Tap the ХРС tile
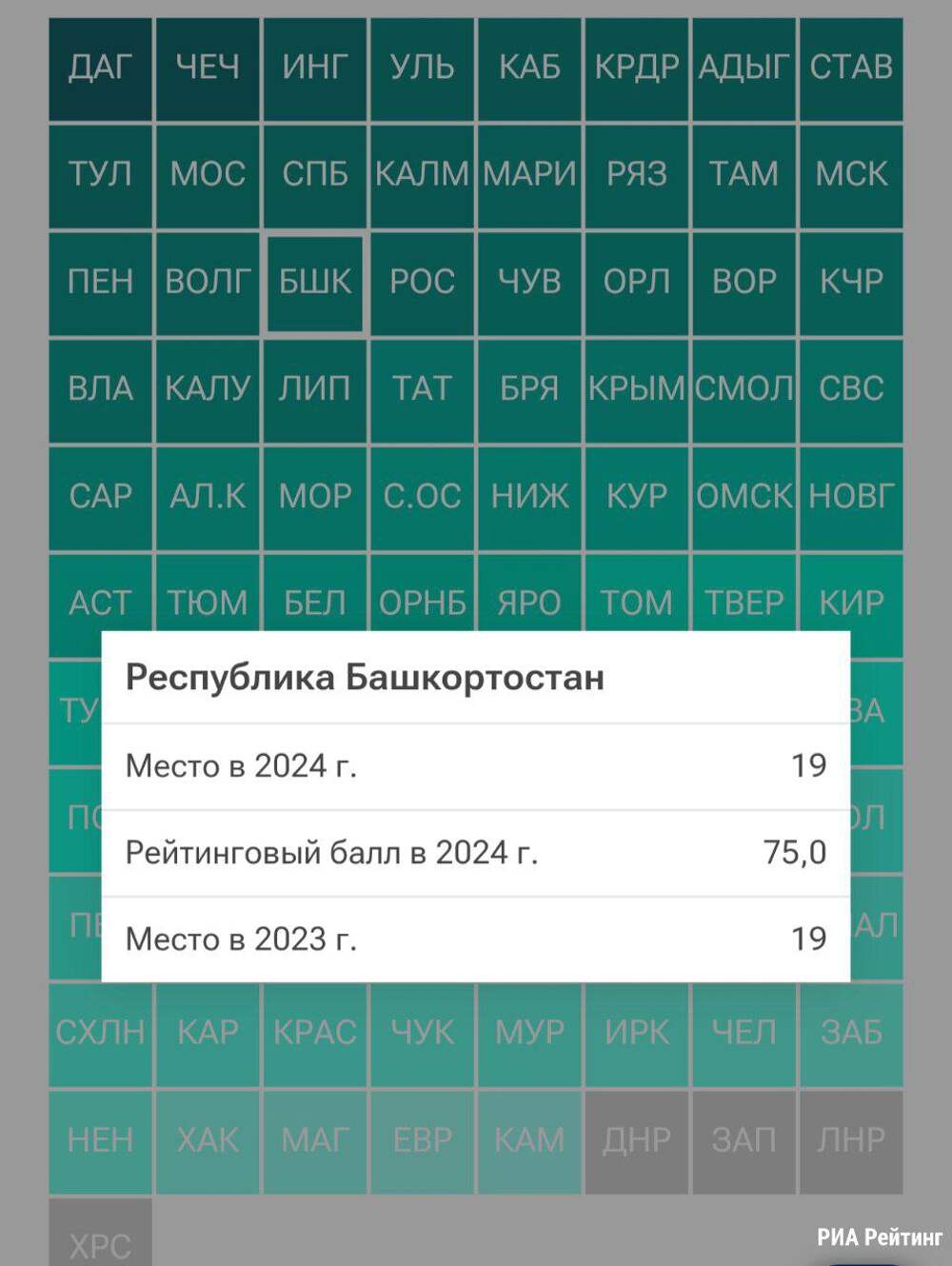Viewport: 952px width, 1266px height. coord(100,1236)
